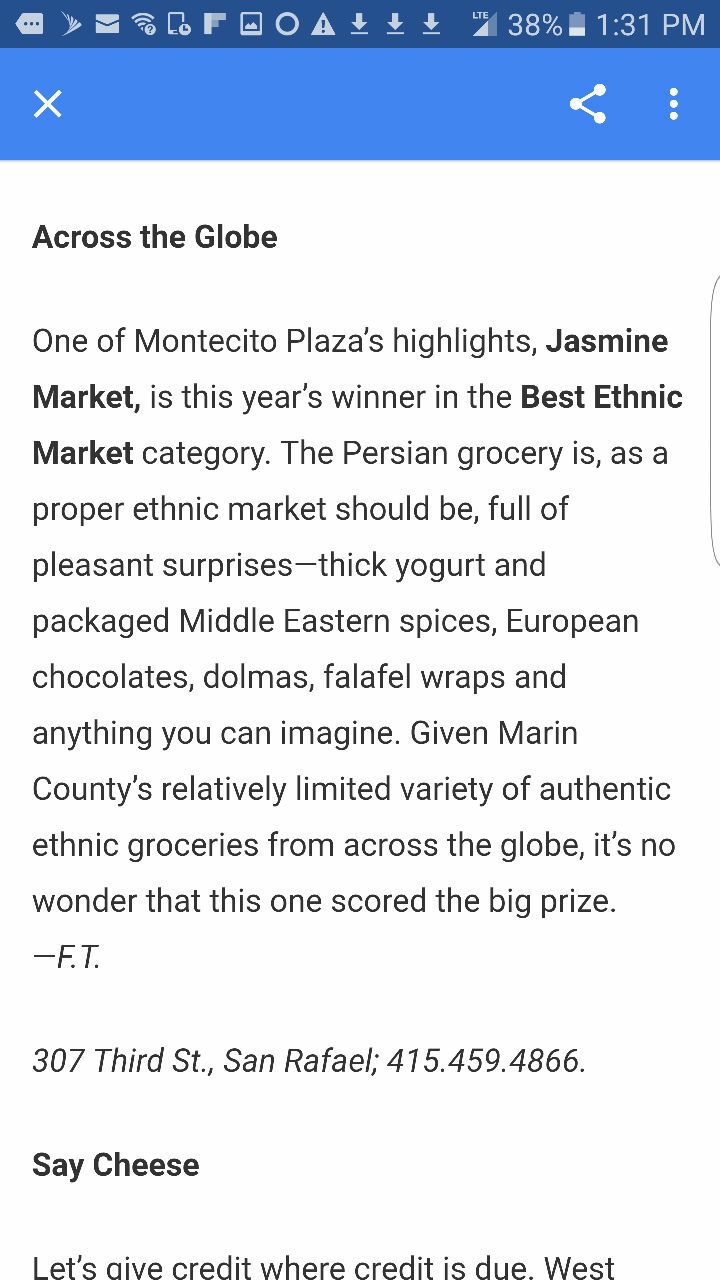Share this article

[588, 104]
